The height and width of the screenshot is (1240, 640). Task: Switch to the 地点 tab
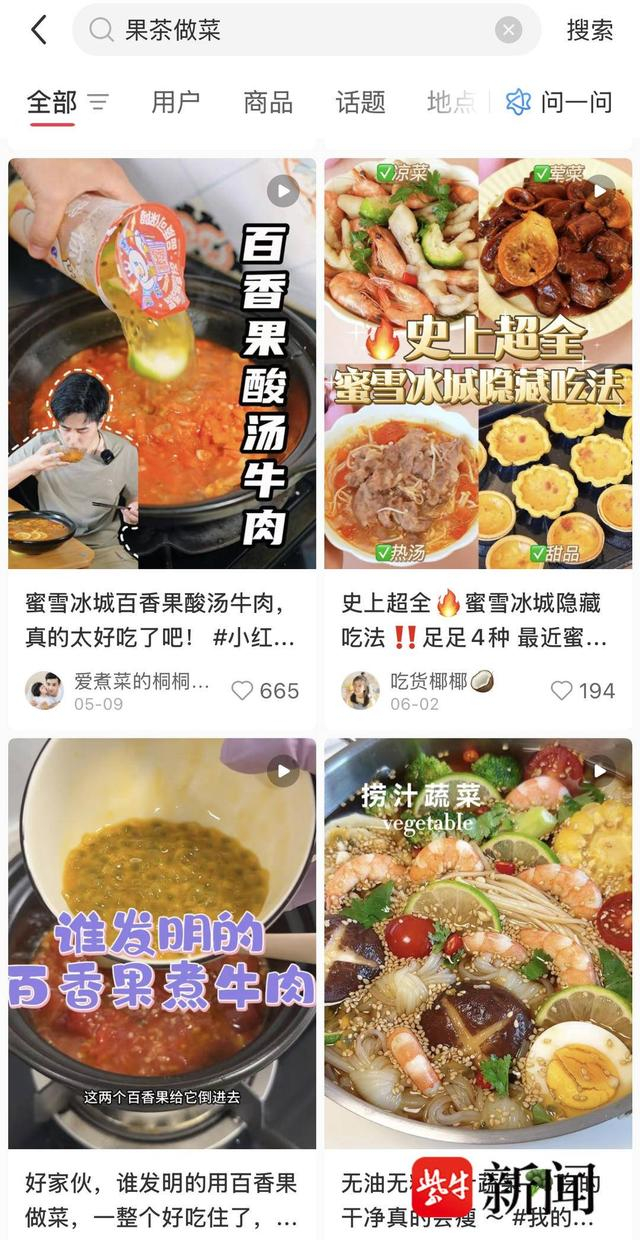click(450, 102)
